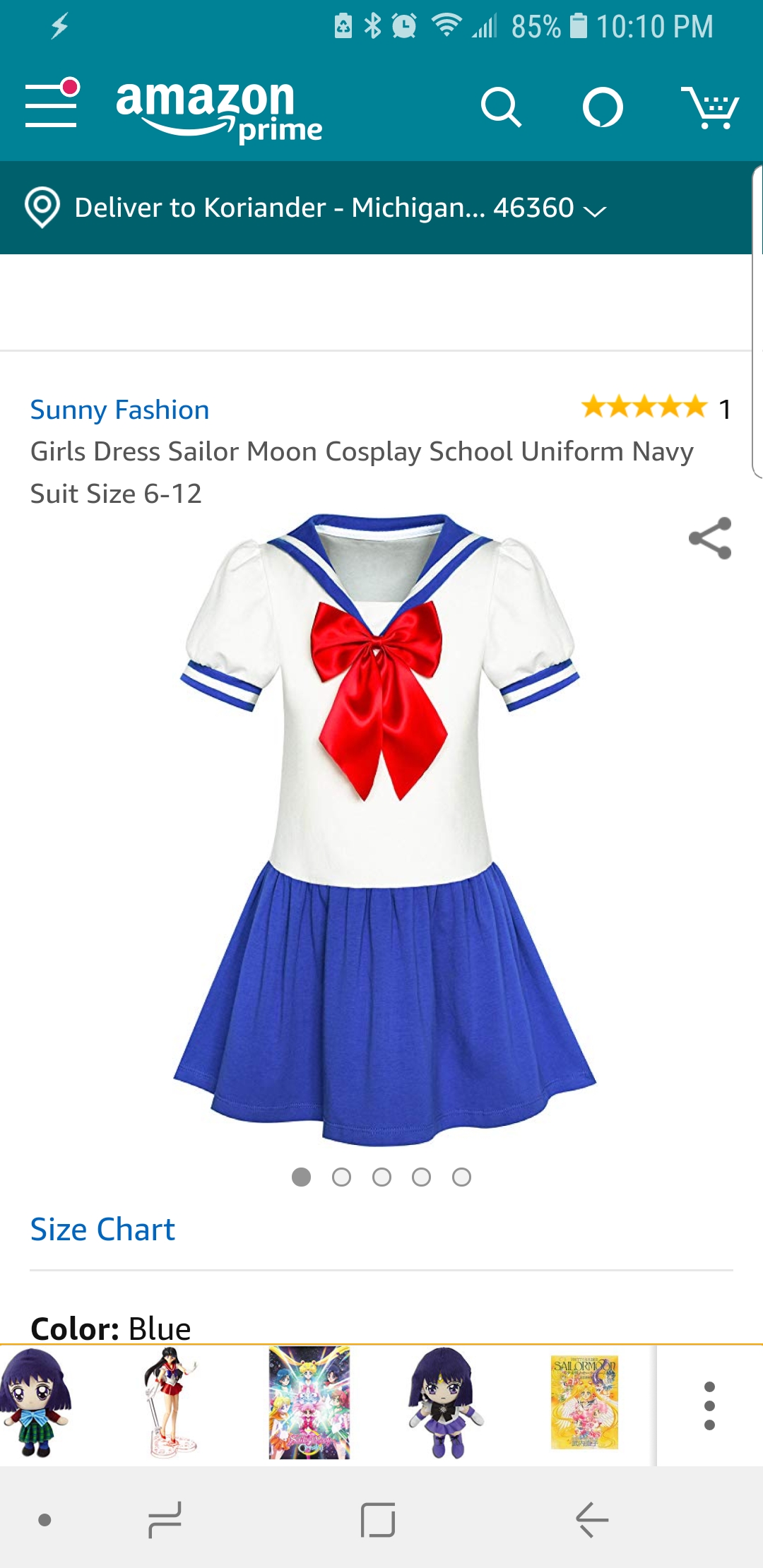Open the Sailor Mars figure item

point(170,1403)
